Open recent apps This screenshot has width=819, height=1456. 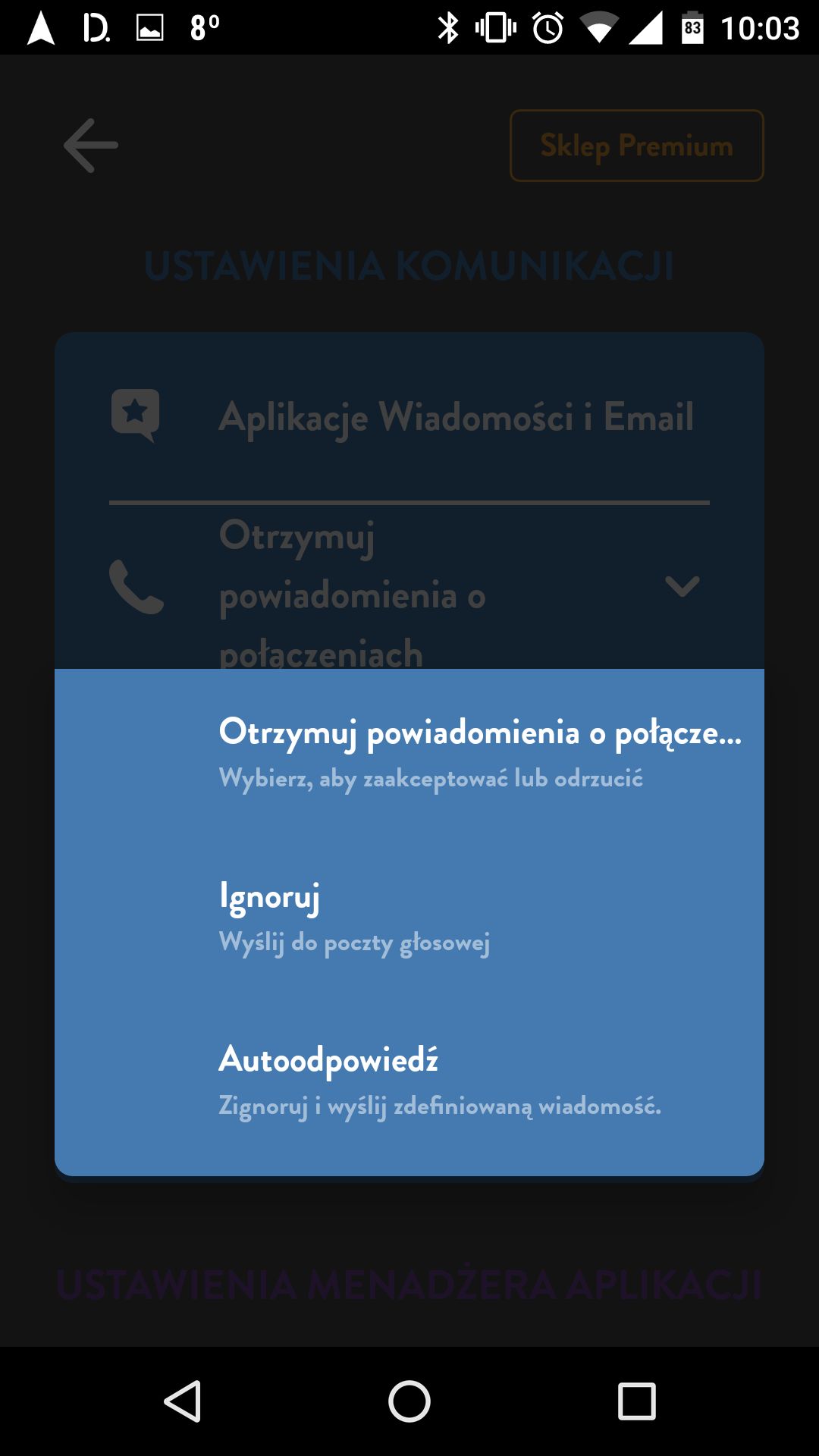(637, 1401)
